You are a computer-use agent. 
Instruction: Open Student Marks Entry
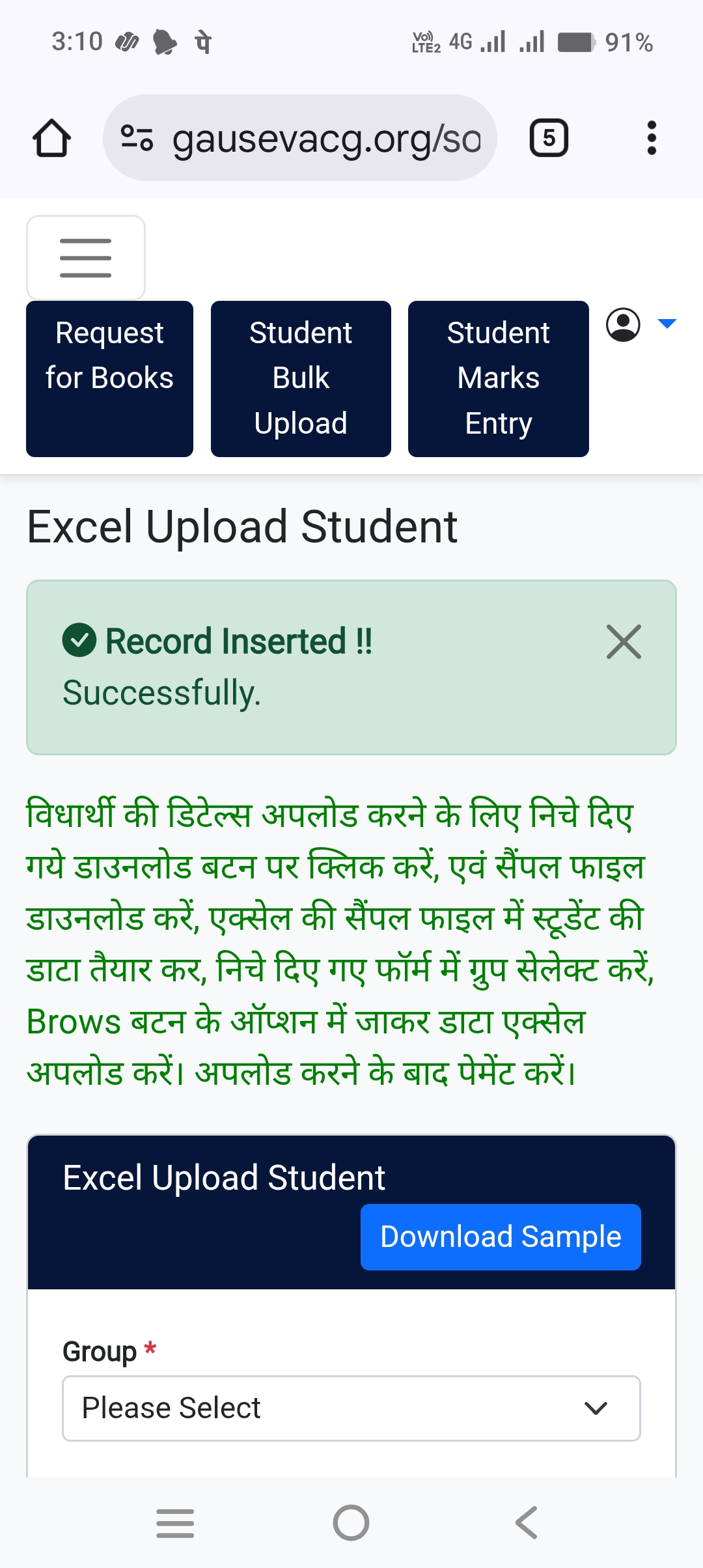(498, 378)
